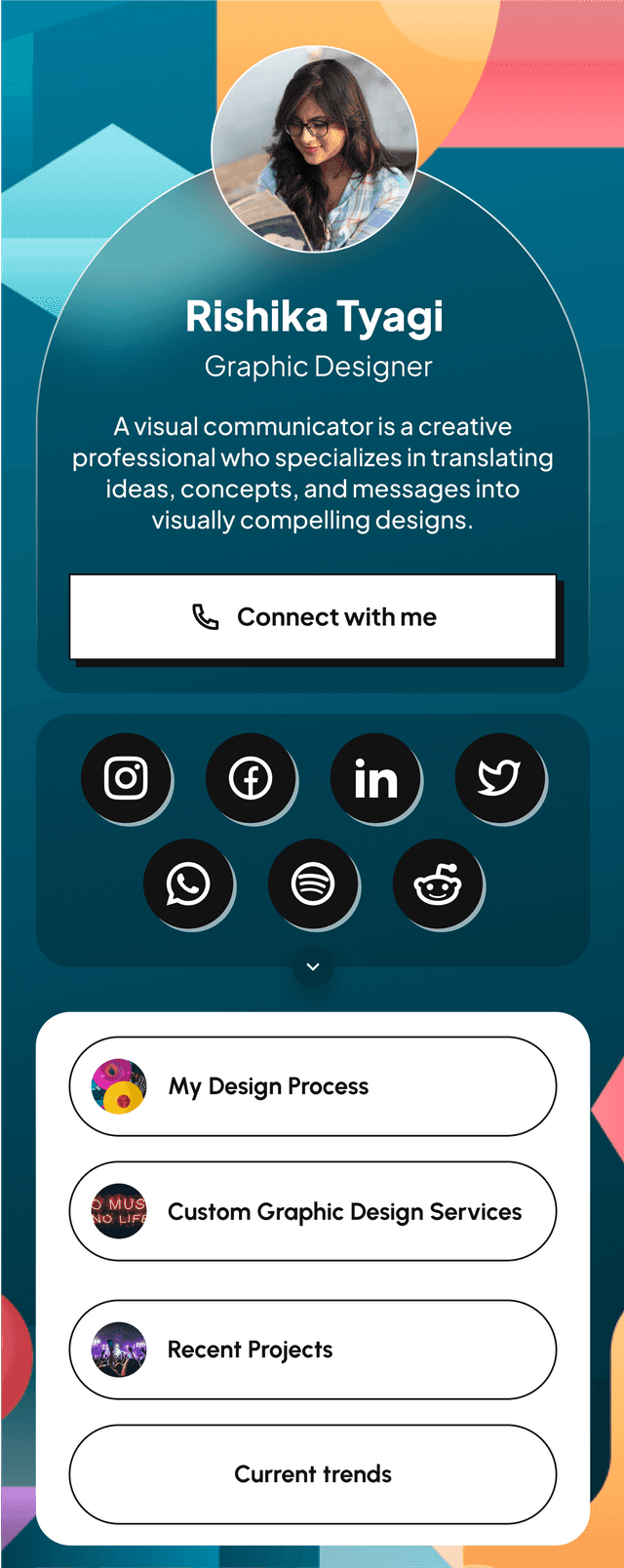The height and width of the screenshot is (1568, 624).
Task: Open the Reddit profile icon
Action: coord(437,883)
